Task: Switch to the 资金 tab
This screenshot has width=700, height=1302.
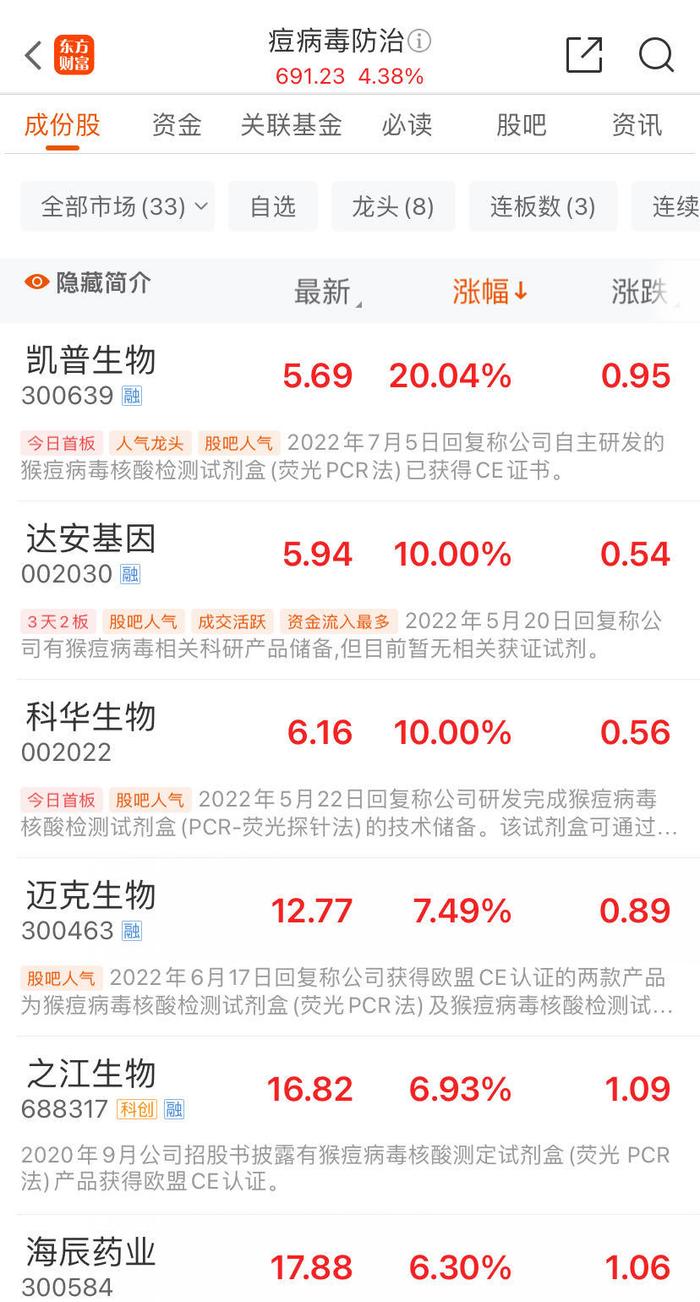Action: coord(177,125)
